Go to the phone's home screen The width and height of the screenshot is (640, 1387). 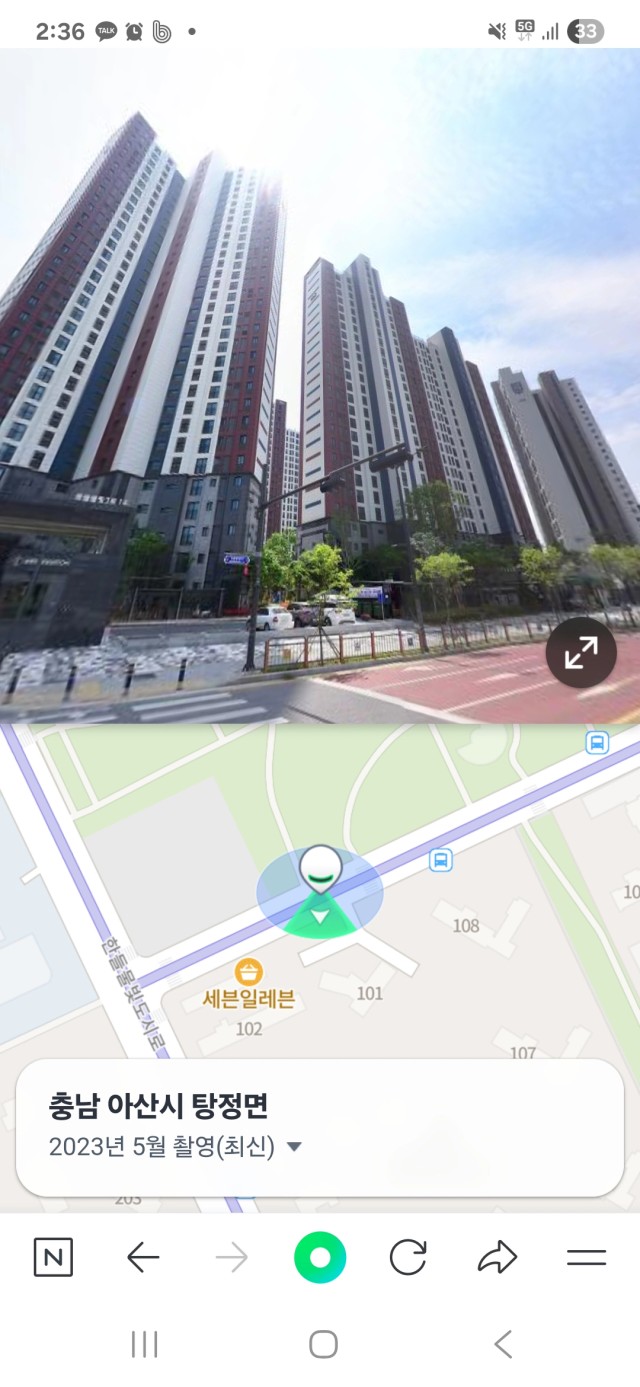pos(323,1345)
